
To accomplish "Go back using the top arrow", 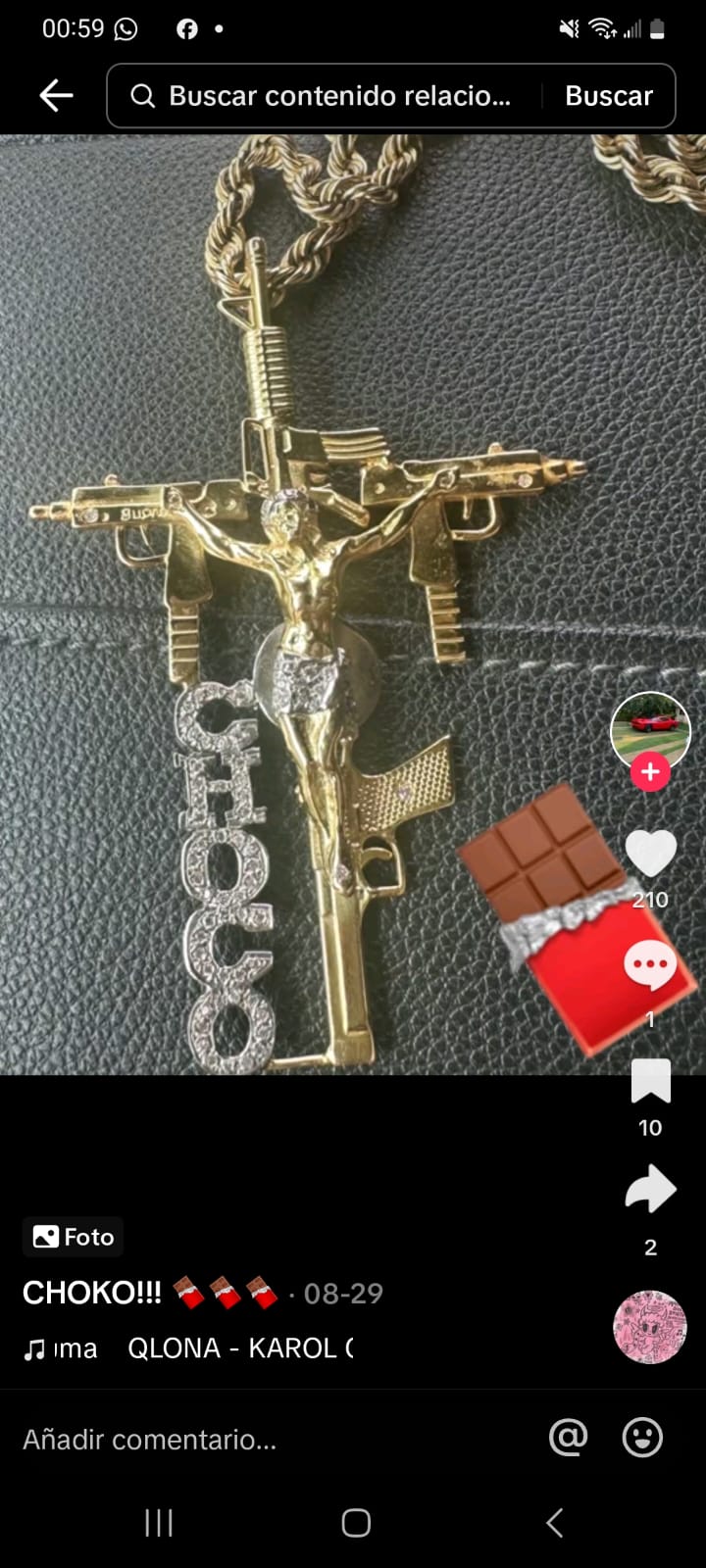I will coord(56,95).
